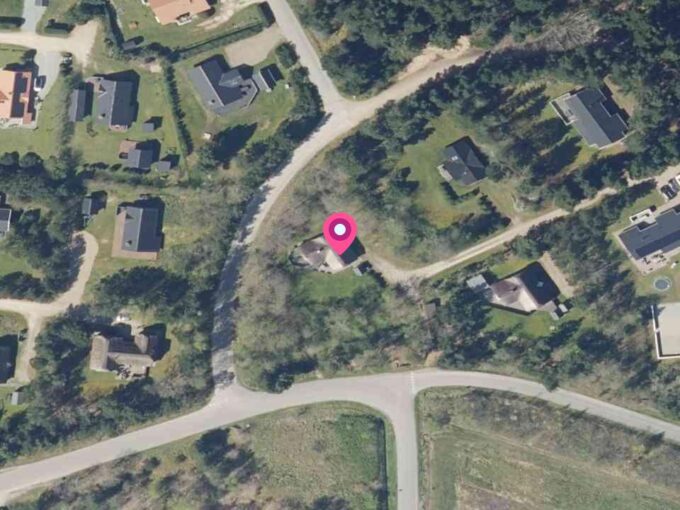
Task: Tap the pink location pin marker
Action: point(340,232)
